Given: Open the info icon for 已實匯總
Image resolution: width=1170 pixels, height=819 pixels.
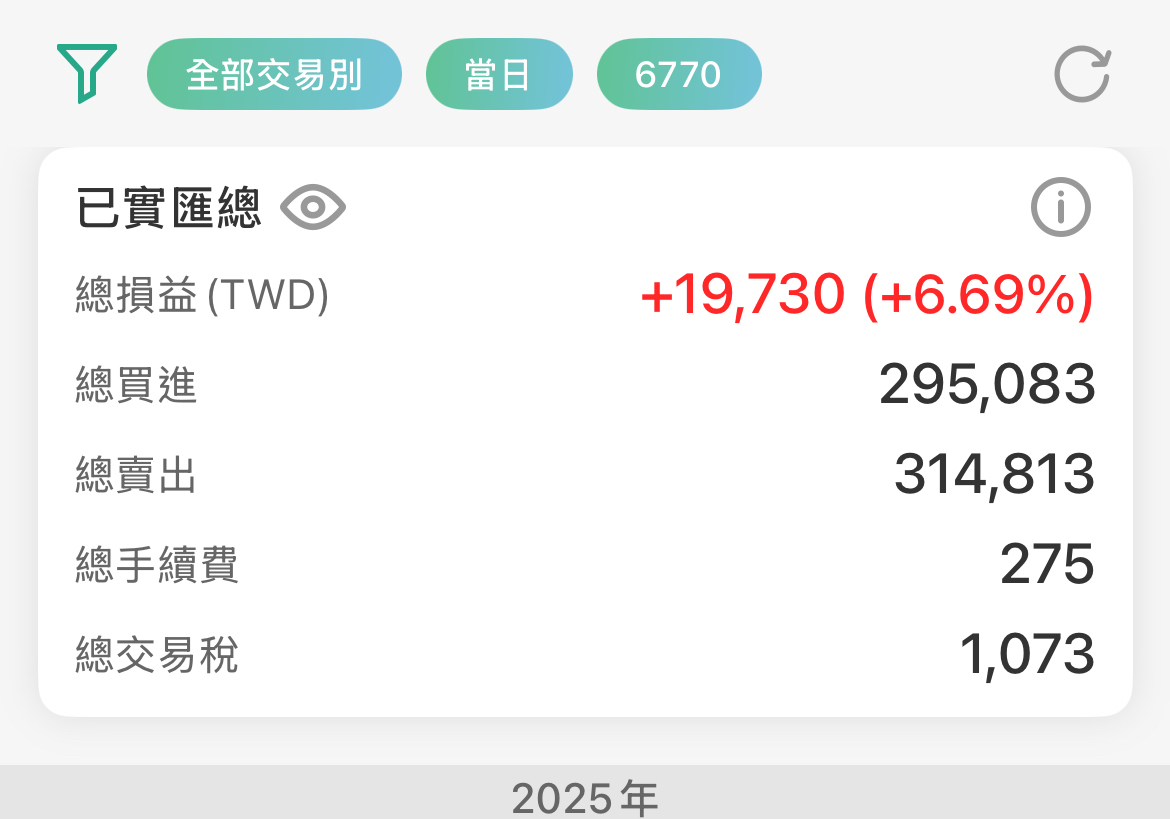Looking at the screenshot, I should [1060, 207].
